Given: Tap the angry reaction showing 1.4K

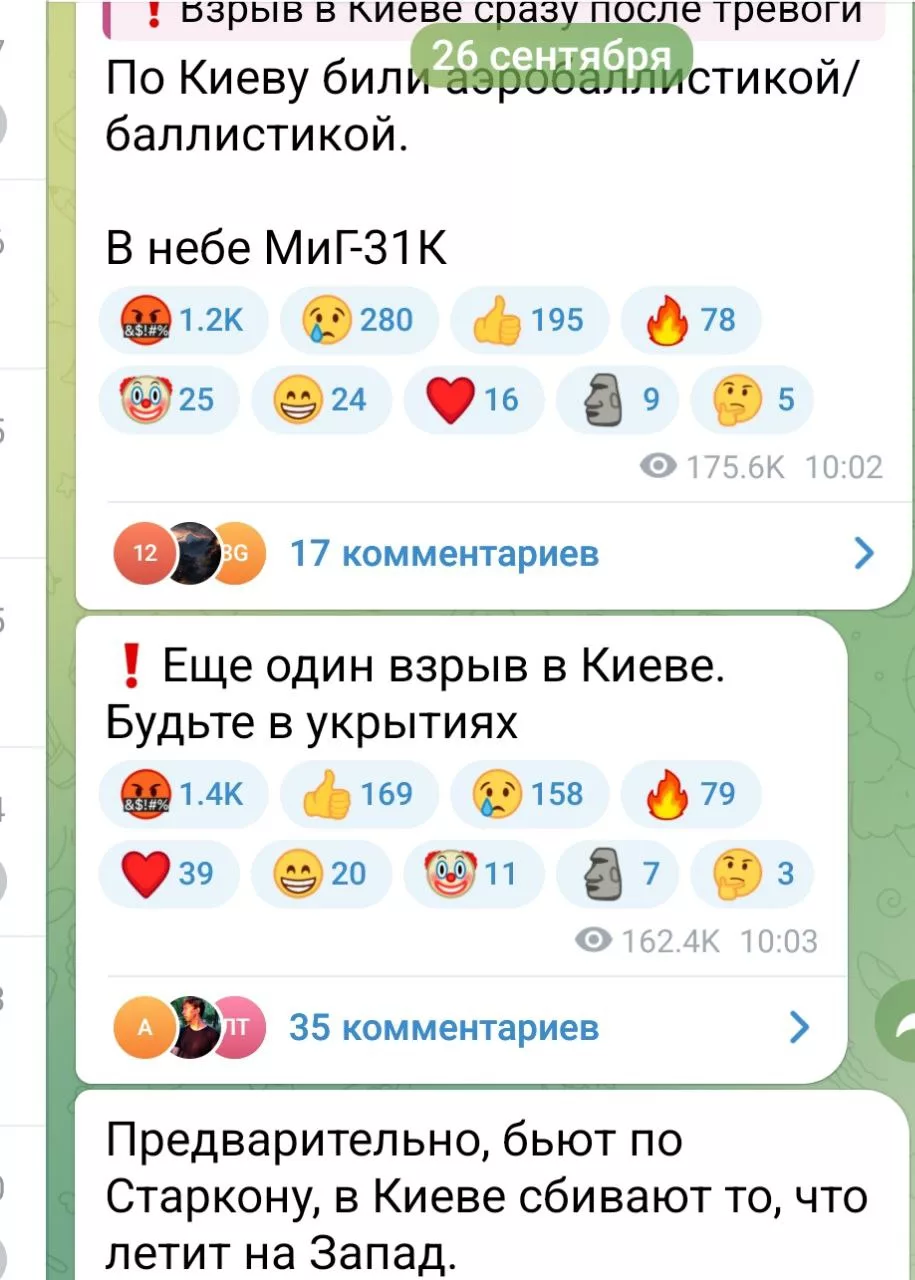Looking at the screenshot, I should point(181,794).
